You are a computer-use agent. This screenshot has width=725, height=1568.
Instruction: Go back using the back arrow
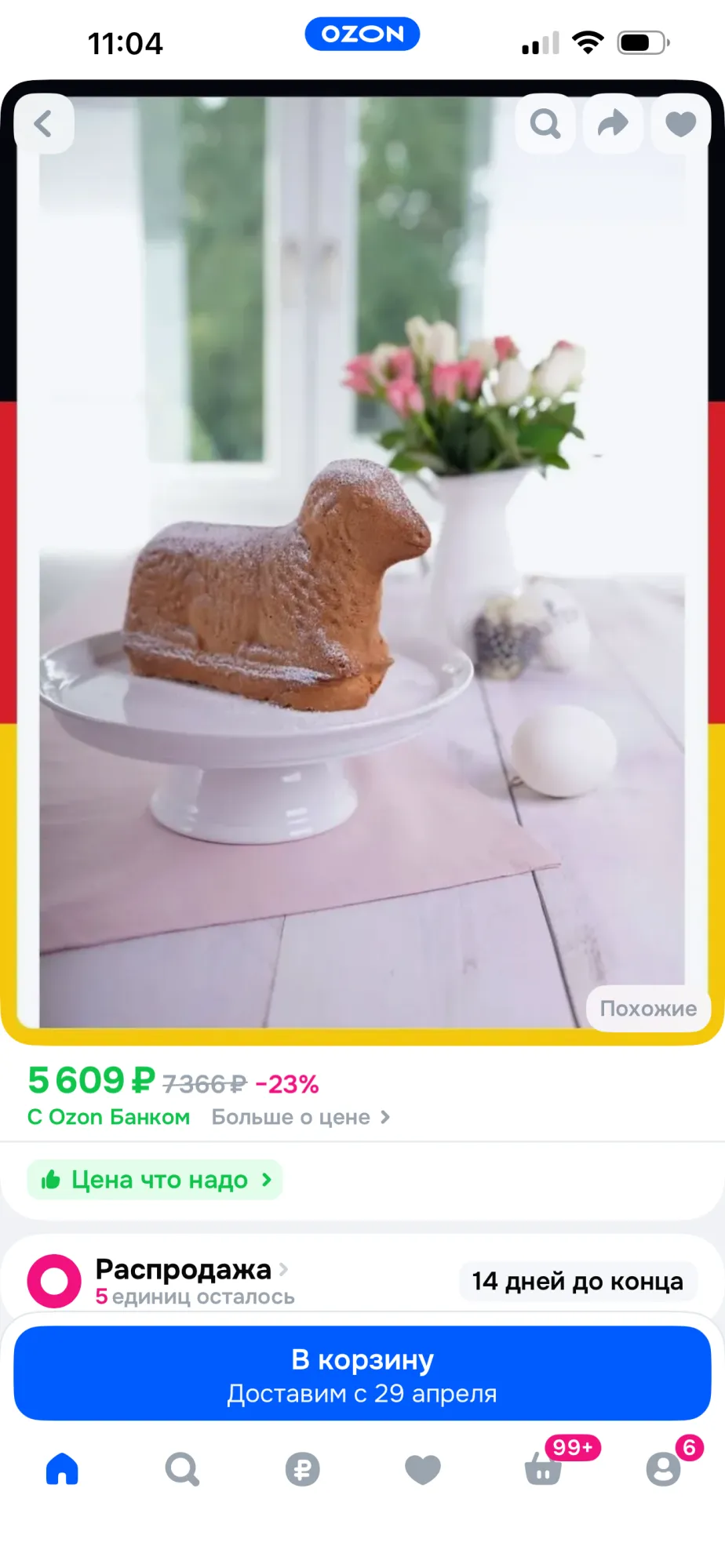coord(44,123)
